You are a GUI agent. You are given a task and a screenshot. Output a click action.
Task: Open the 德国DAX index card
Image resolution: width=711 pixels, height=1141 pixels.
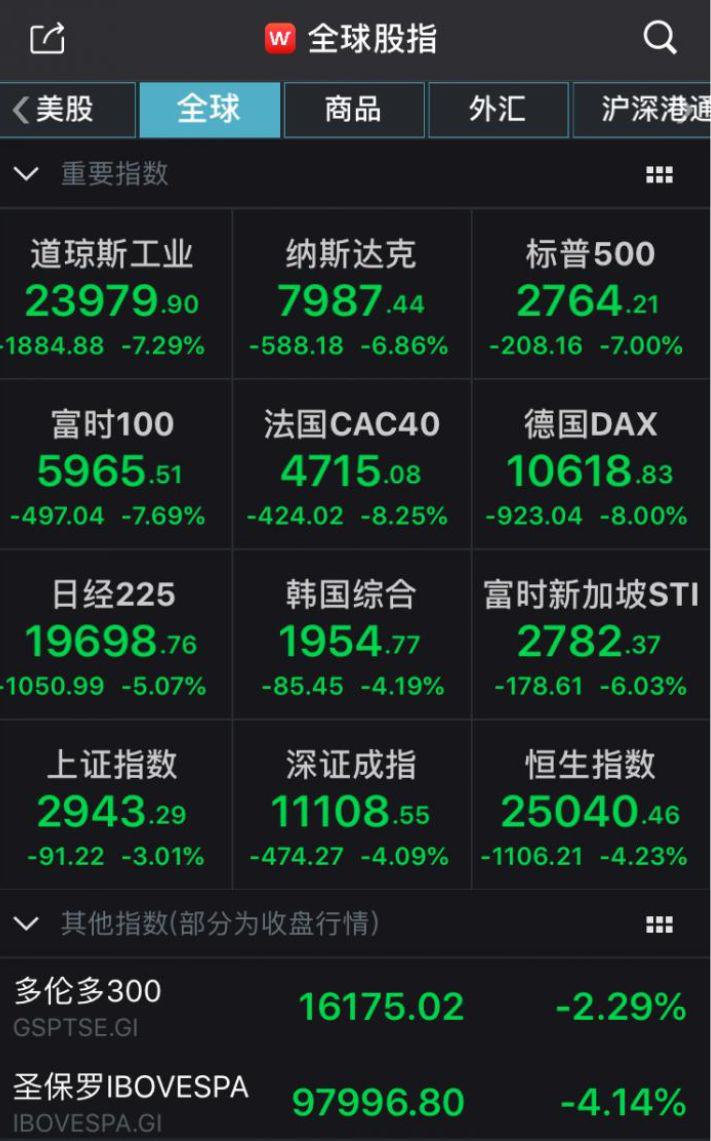point(590,466)
